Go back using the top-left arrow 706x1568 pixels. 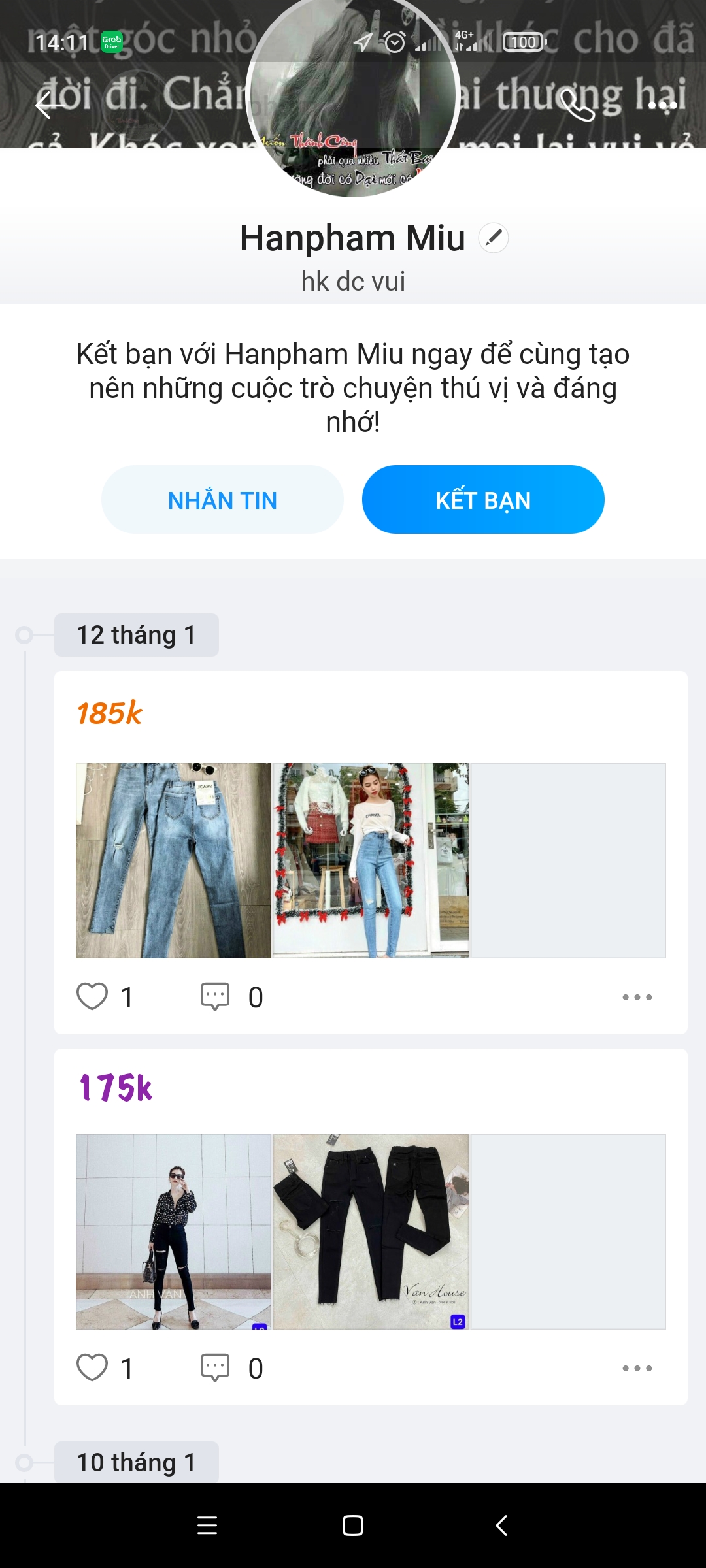click(50, 105)
